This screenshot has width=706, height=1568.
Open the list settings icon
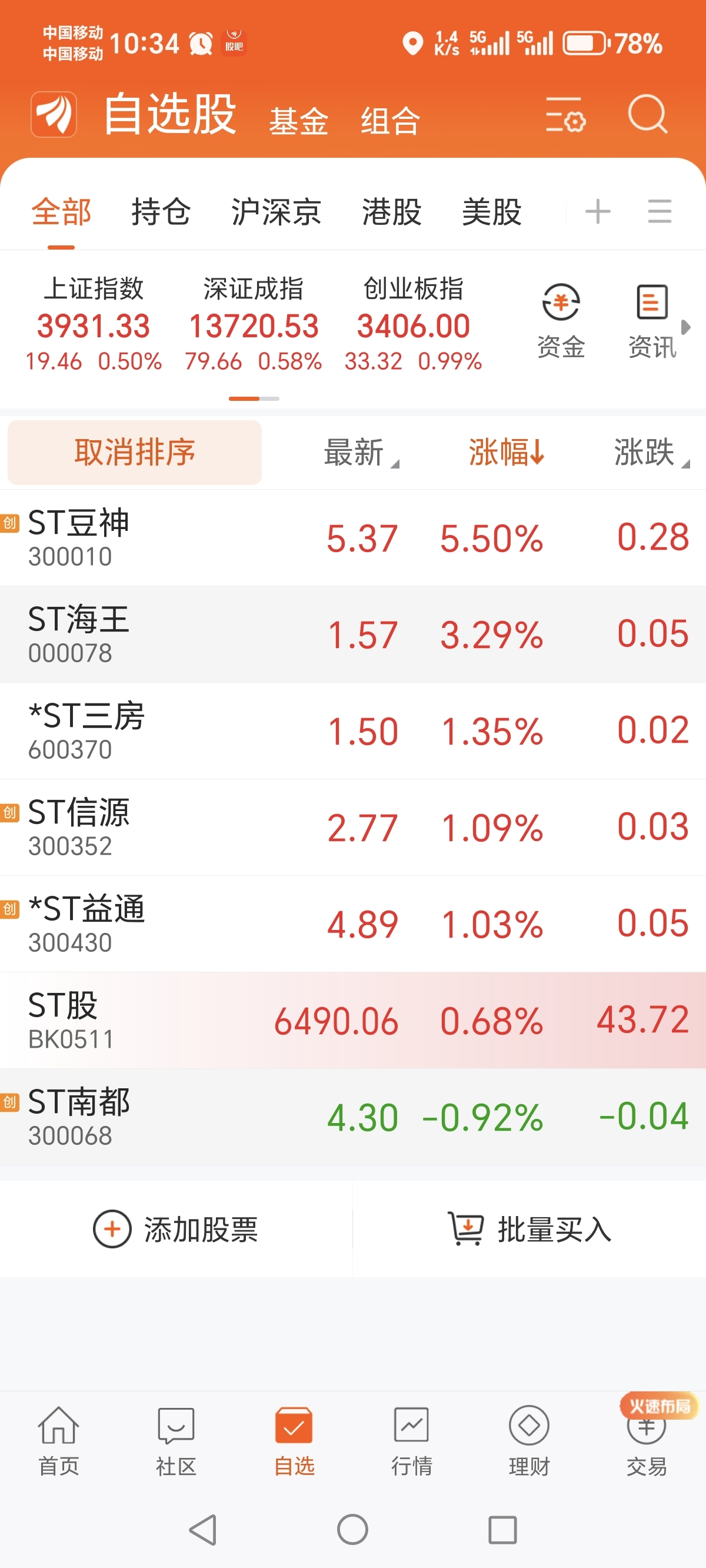tap(565, 114)
